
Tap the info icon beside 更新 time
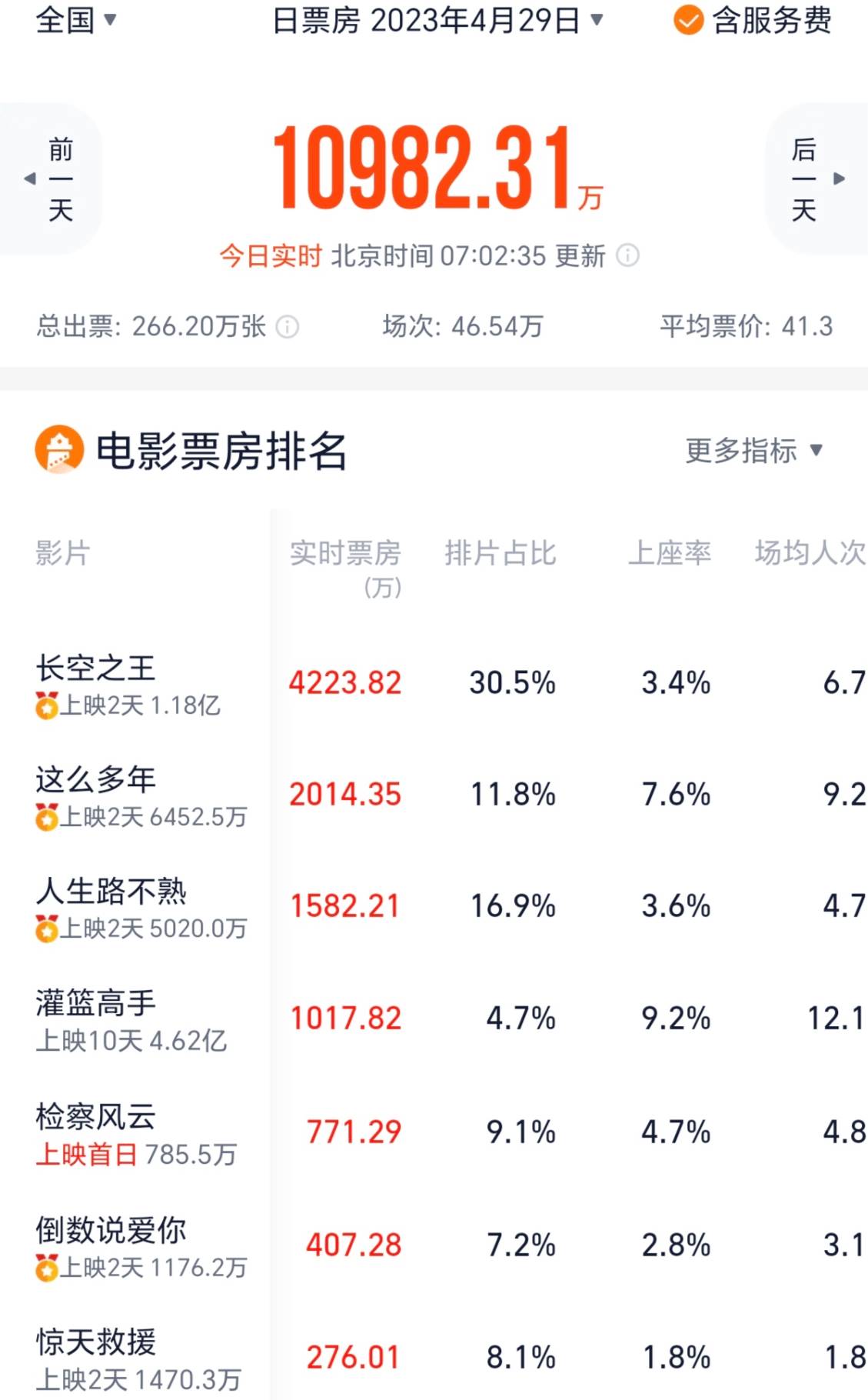click(628, 255)
